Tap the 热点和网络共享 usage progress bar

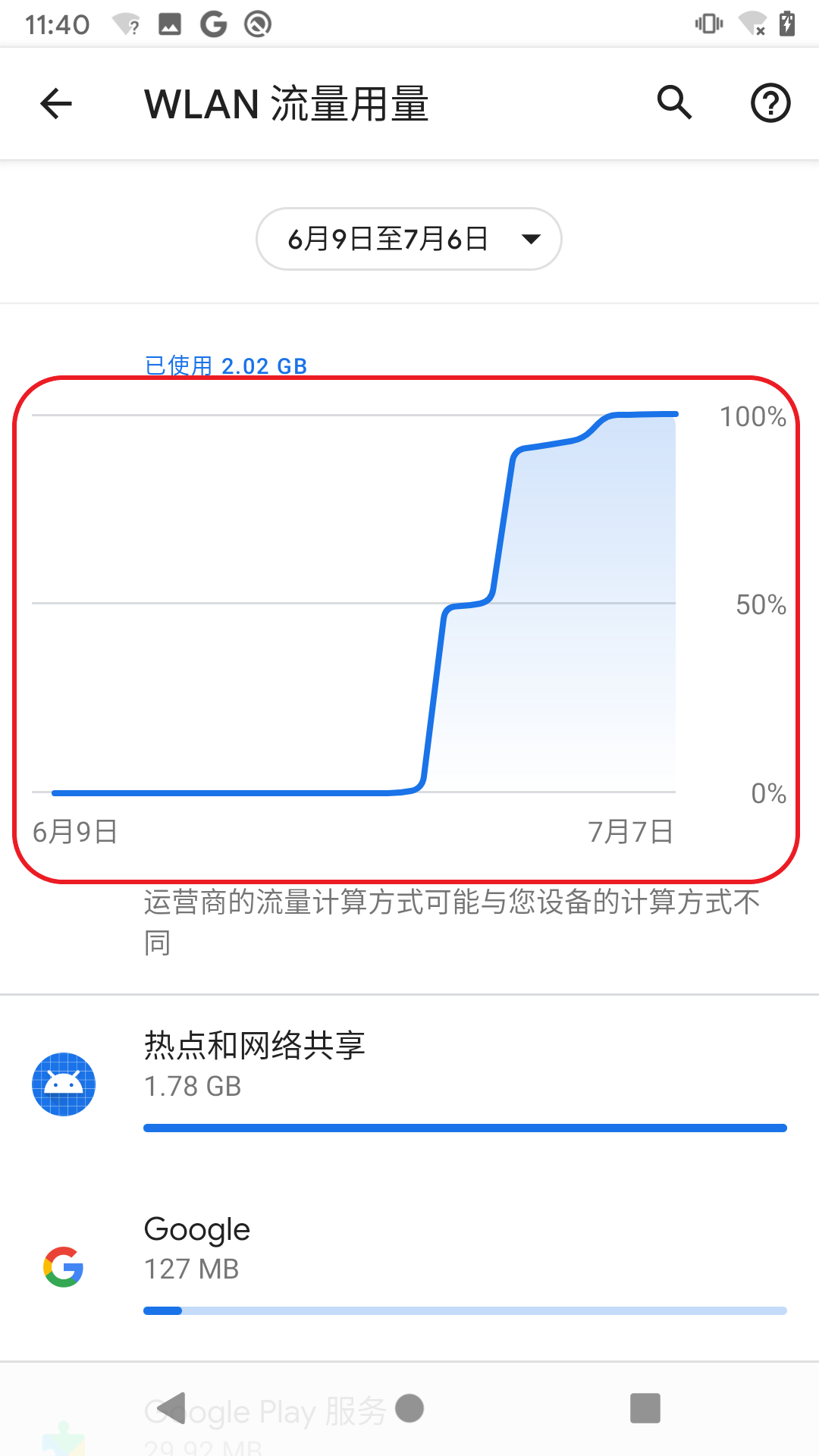pyautogui.click(x=465, y=1128)
